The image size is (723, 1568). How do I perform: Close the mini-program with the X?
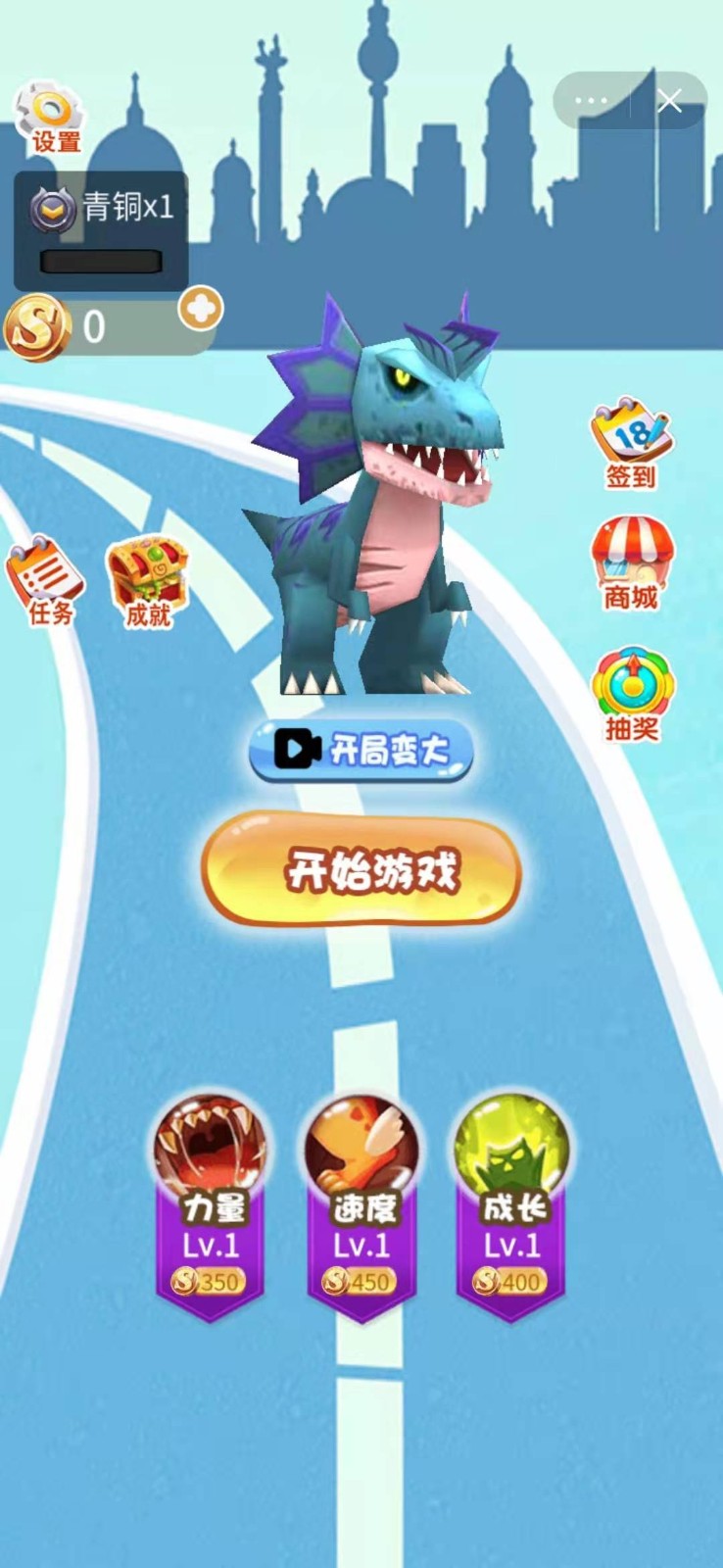click(670, 101)
